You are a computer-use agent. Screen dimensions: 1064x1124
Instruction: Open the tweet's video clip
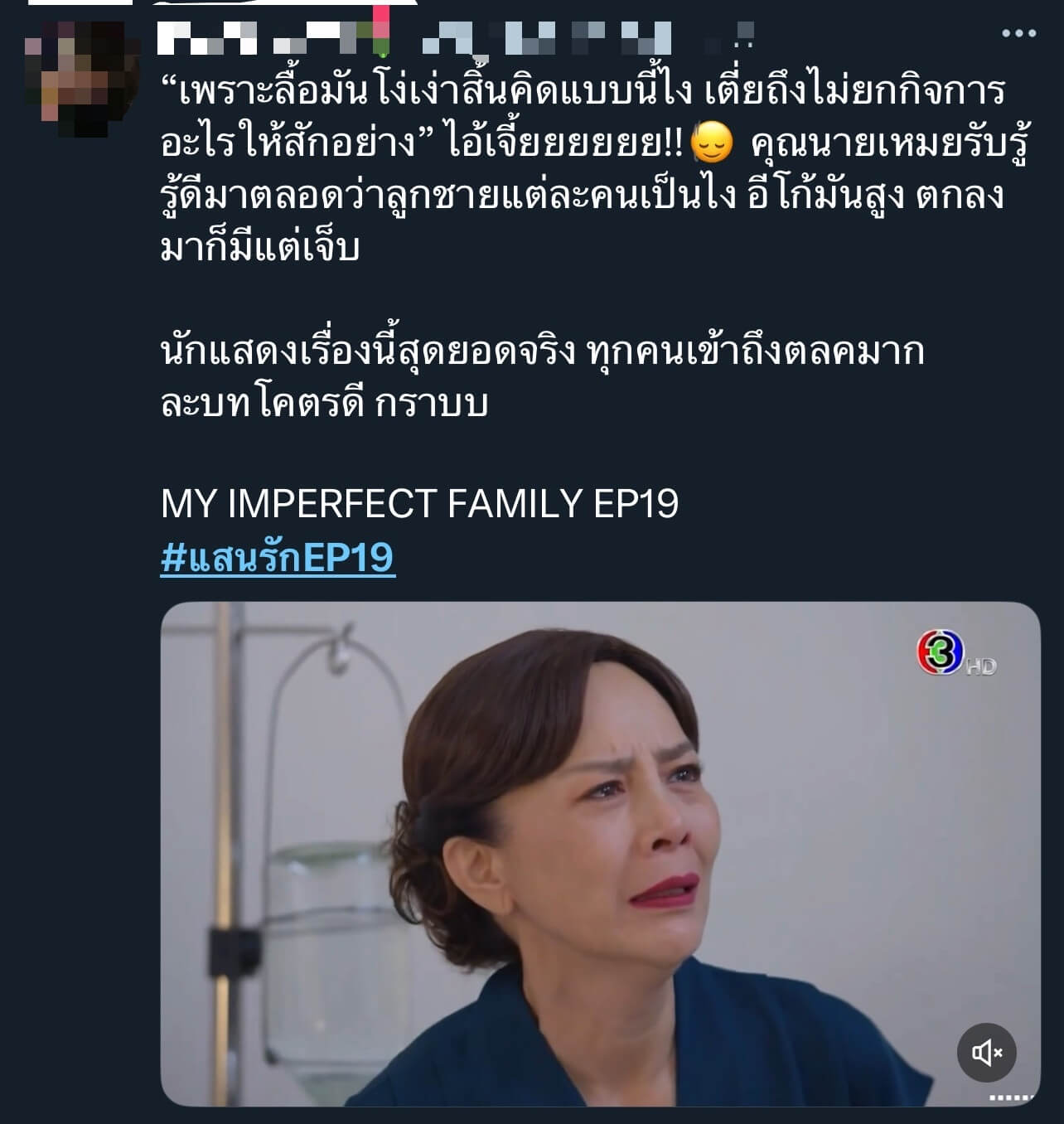[600, 853]
